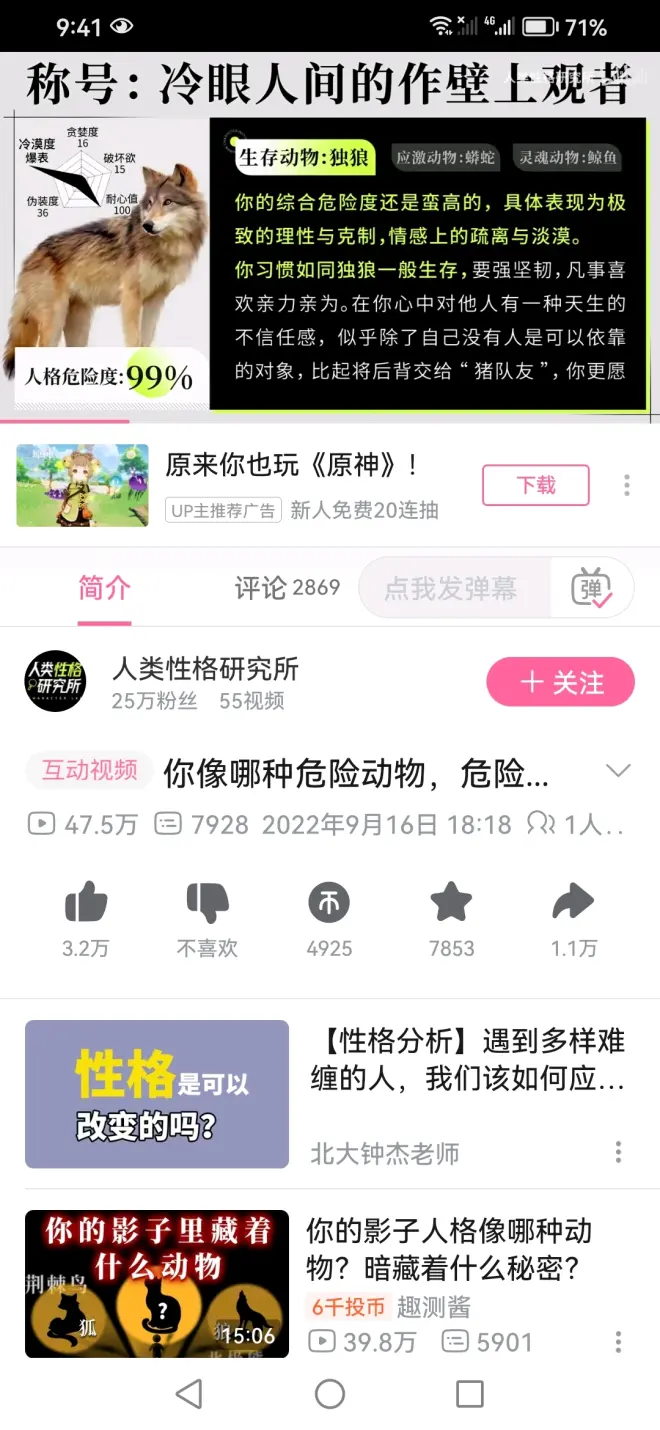The image size is (660, 1430).
Task: Open 你的影子人格像哪种动物 recommended video
Action: 449,1248
